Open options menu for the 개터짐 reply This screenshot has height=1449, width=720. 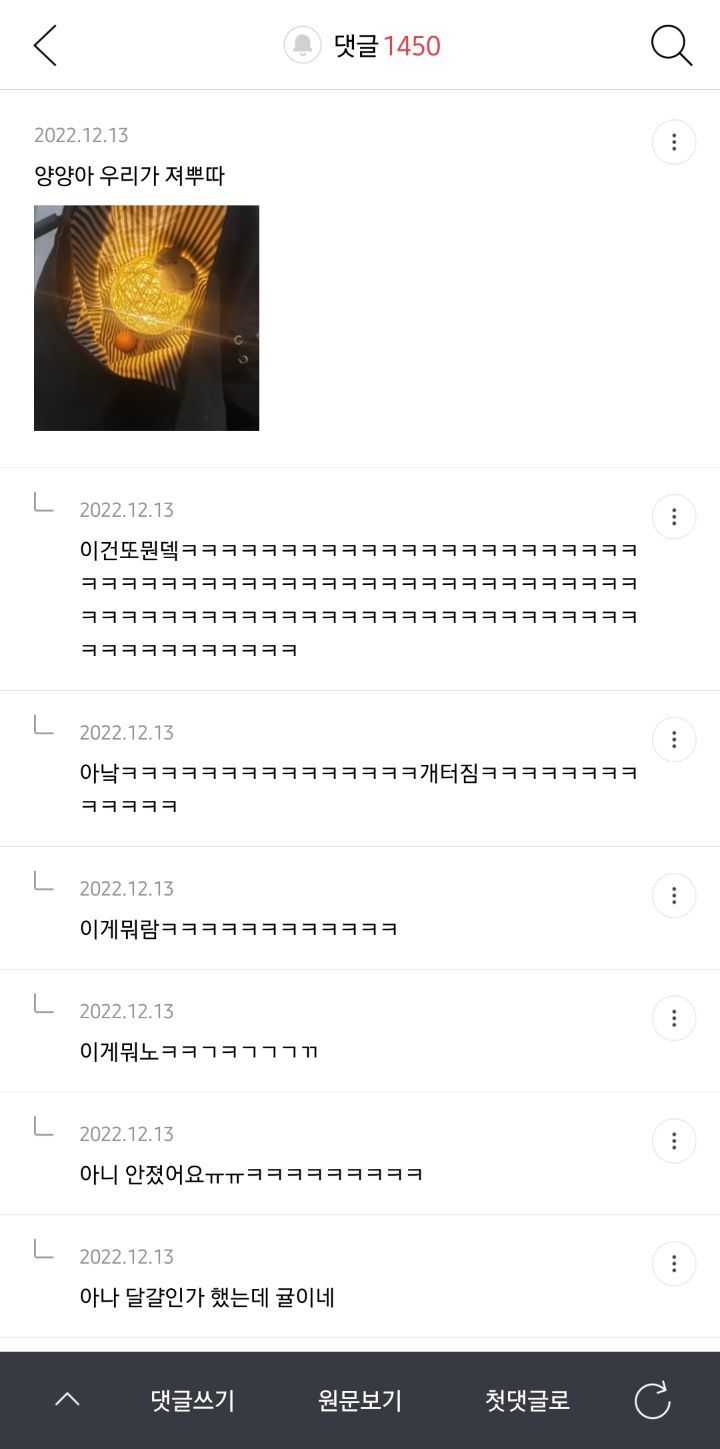tap(674, 740)
